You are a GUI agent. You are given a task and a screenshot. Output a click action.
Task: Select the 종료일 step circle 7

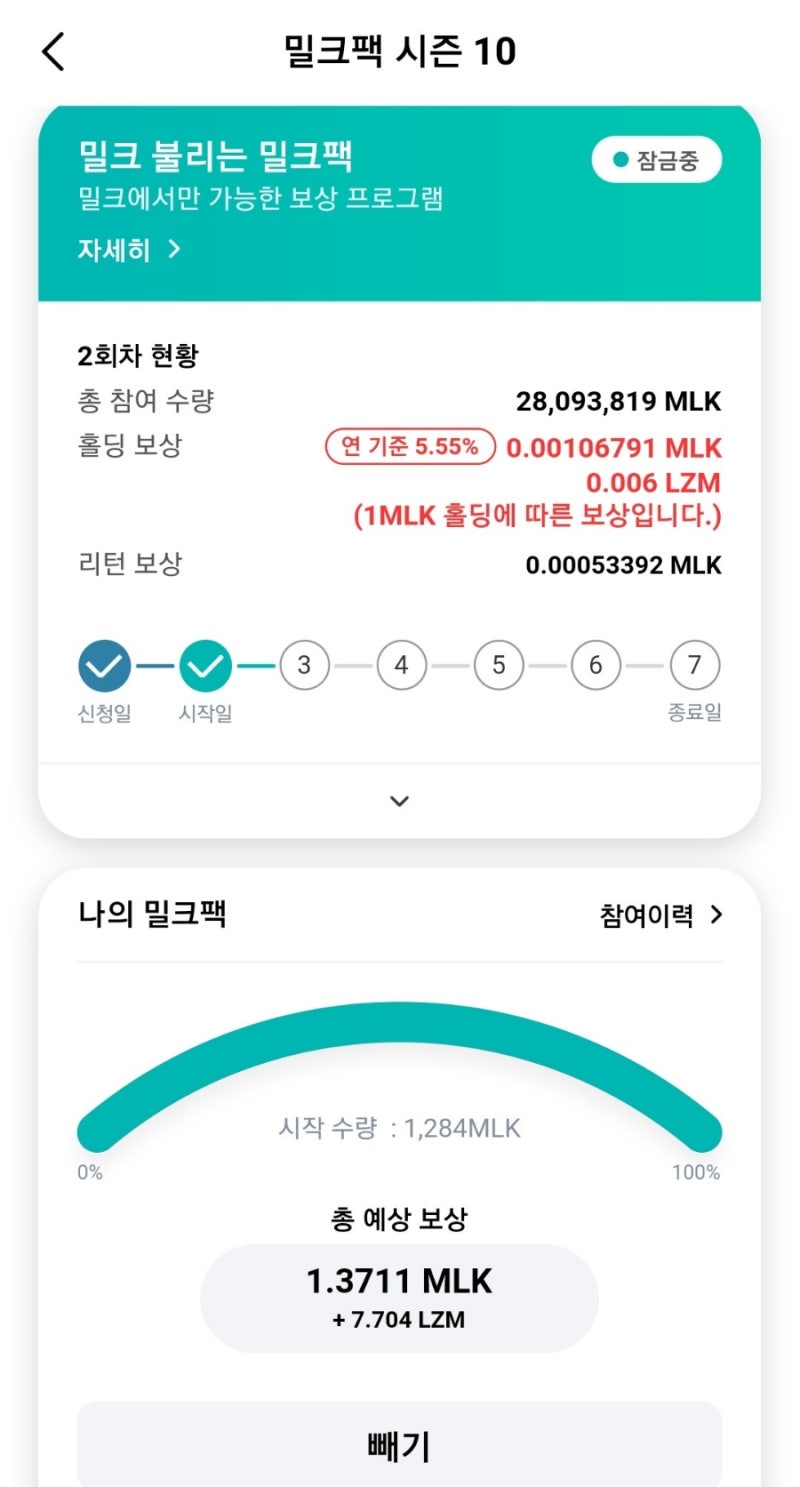(693, 664)
